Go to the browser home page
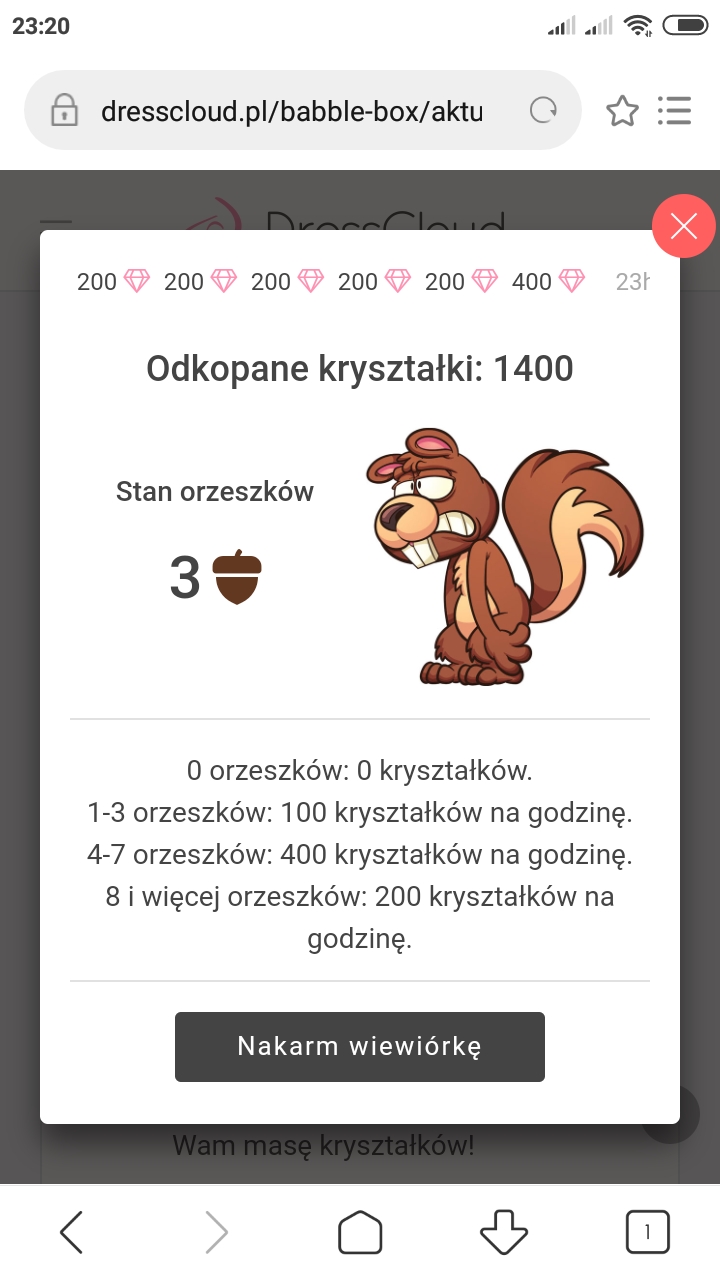 coord(360,1232)
